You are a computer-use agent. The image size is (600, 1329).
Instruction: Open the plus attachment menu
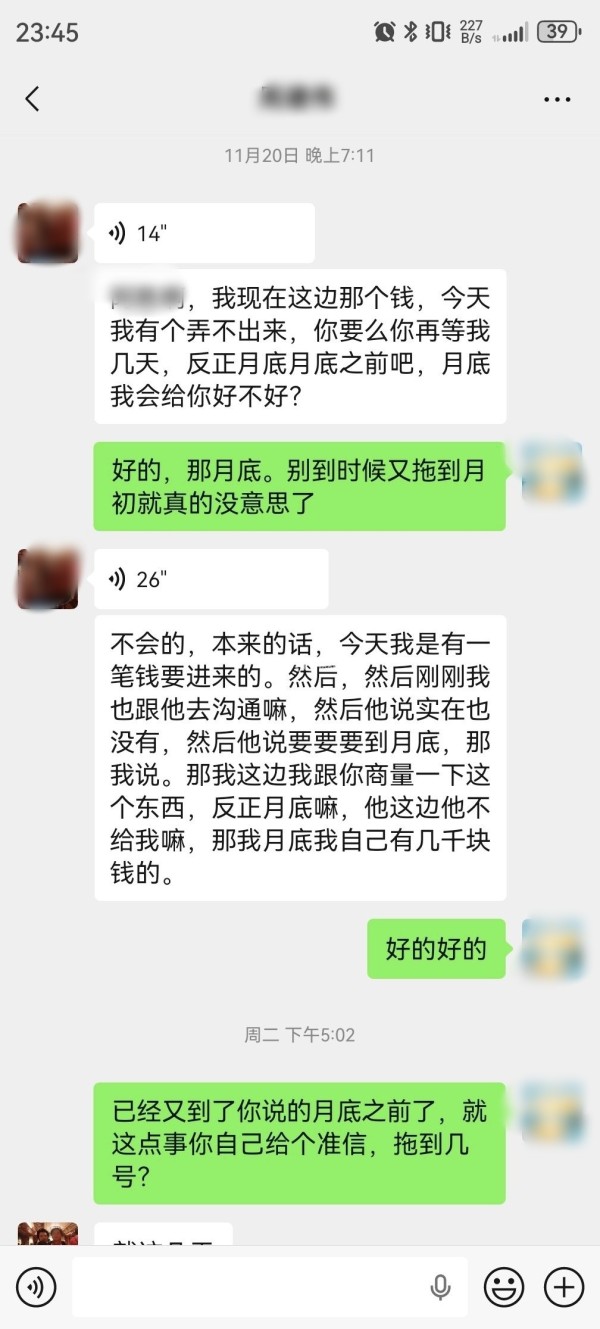(564, 1286)
